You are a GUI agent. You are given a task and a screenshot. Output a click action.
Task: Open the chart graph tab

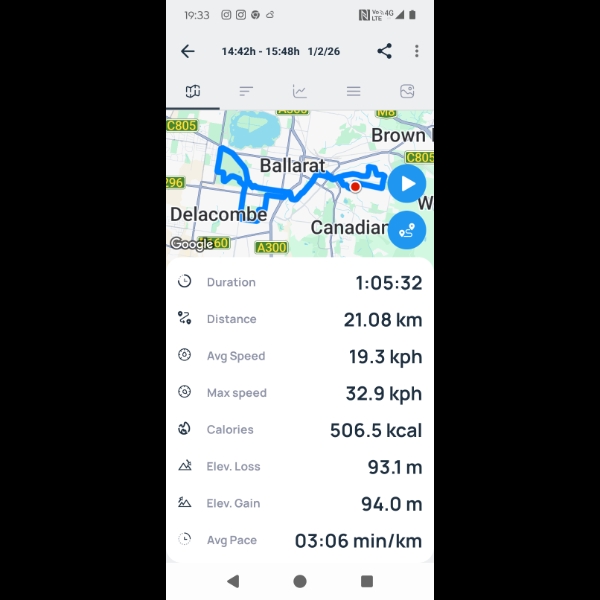click(x=299, y=91)
